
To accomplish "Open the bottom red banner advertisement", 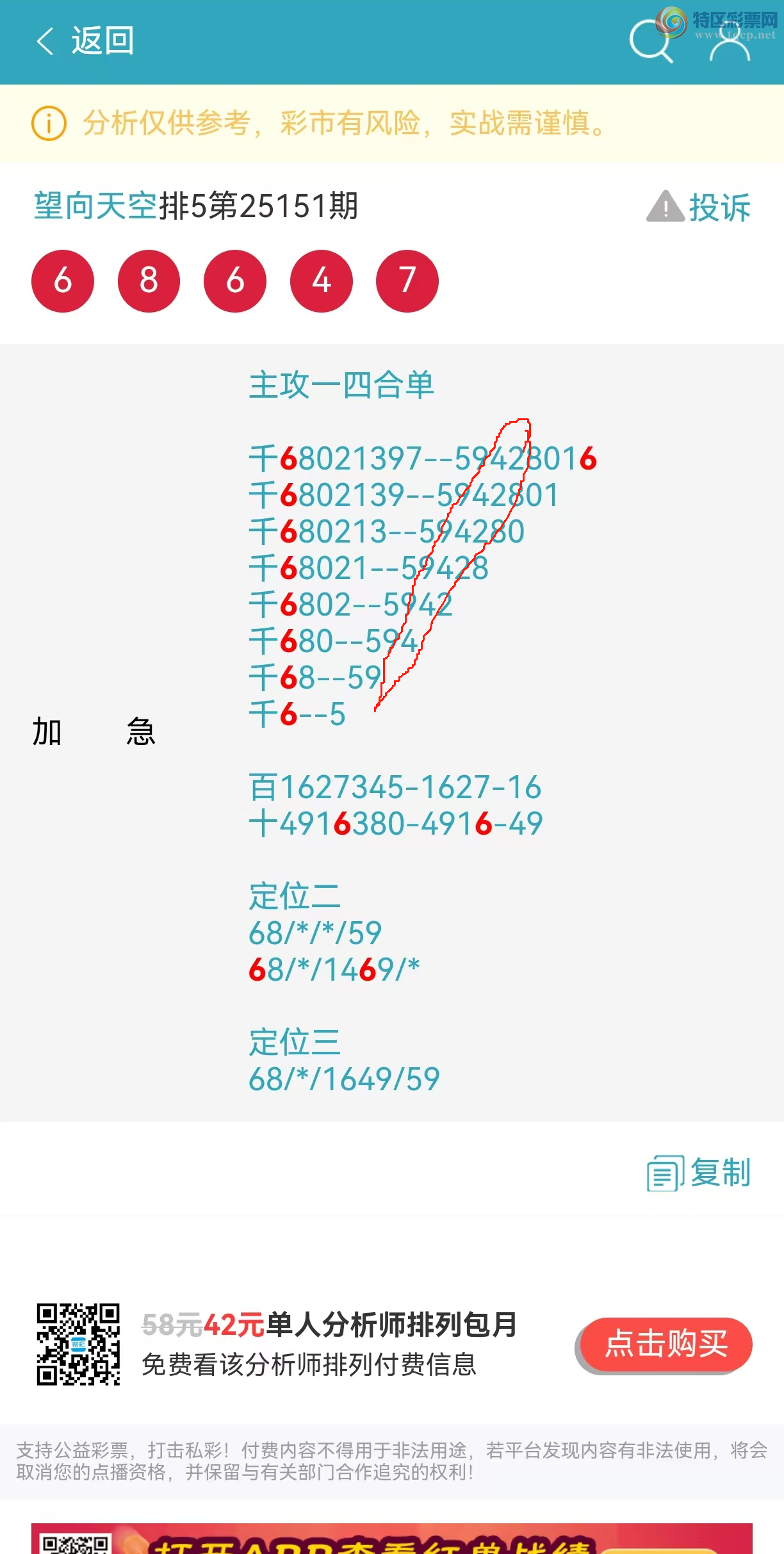I will coord(392,1537).
